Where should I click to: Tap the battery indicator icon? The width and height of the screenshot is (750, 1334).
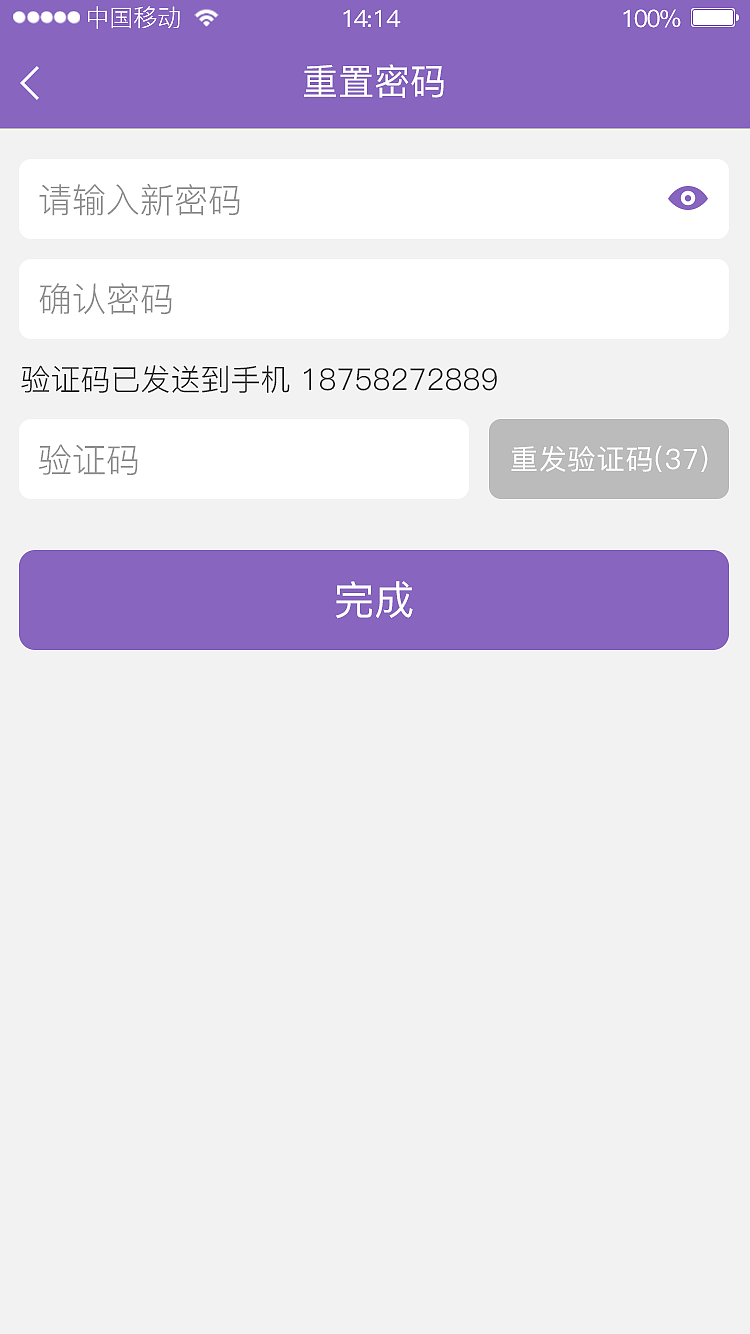(713, 16)
